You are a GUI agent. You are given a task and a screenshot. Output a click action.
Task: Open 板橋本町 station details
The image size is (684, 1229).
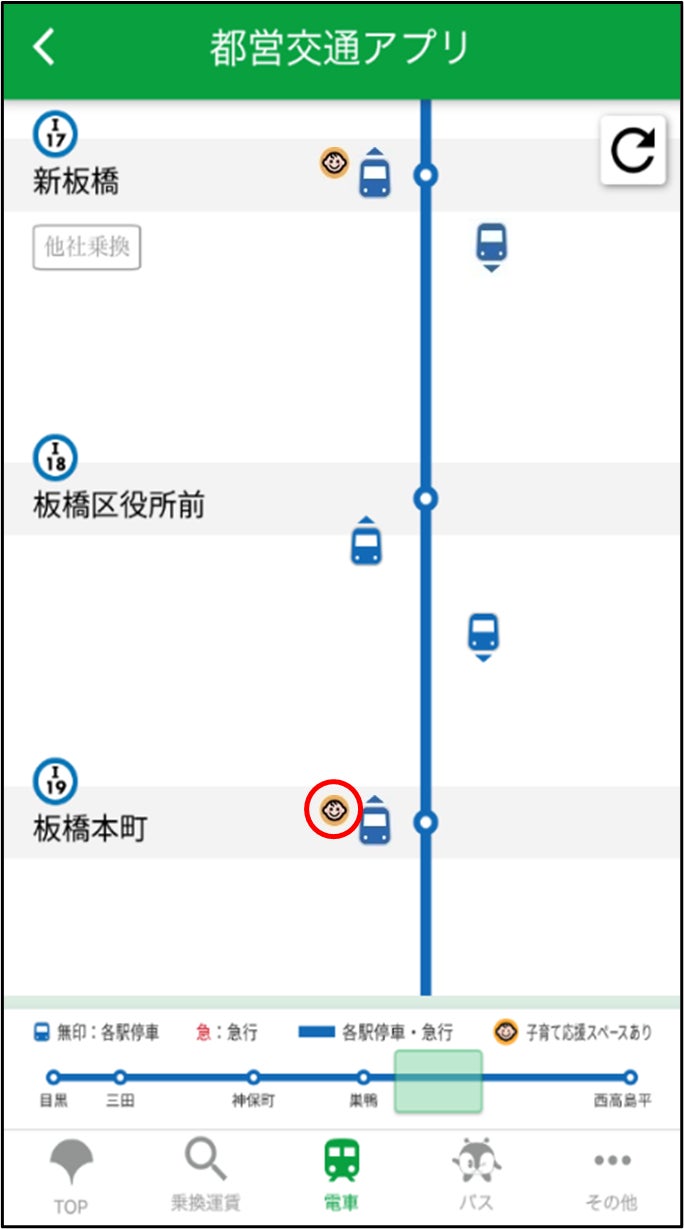click(x=90, y=828)
